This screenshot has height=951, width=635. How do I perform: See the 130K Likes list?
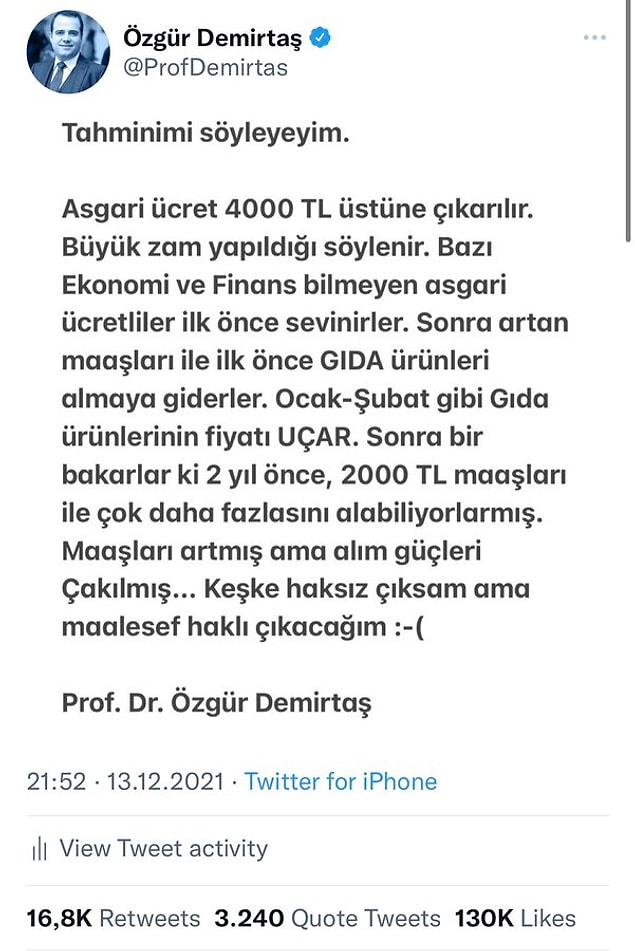(x=515, y=918)
